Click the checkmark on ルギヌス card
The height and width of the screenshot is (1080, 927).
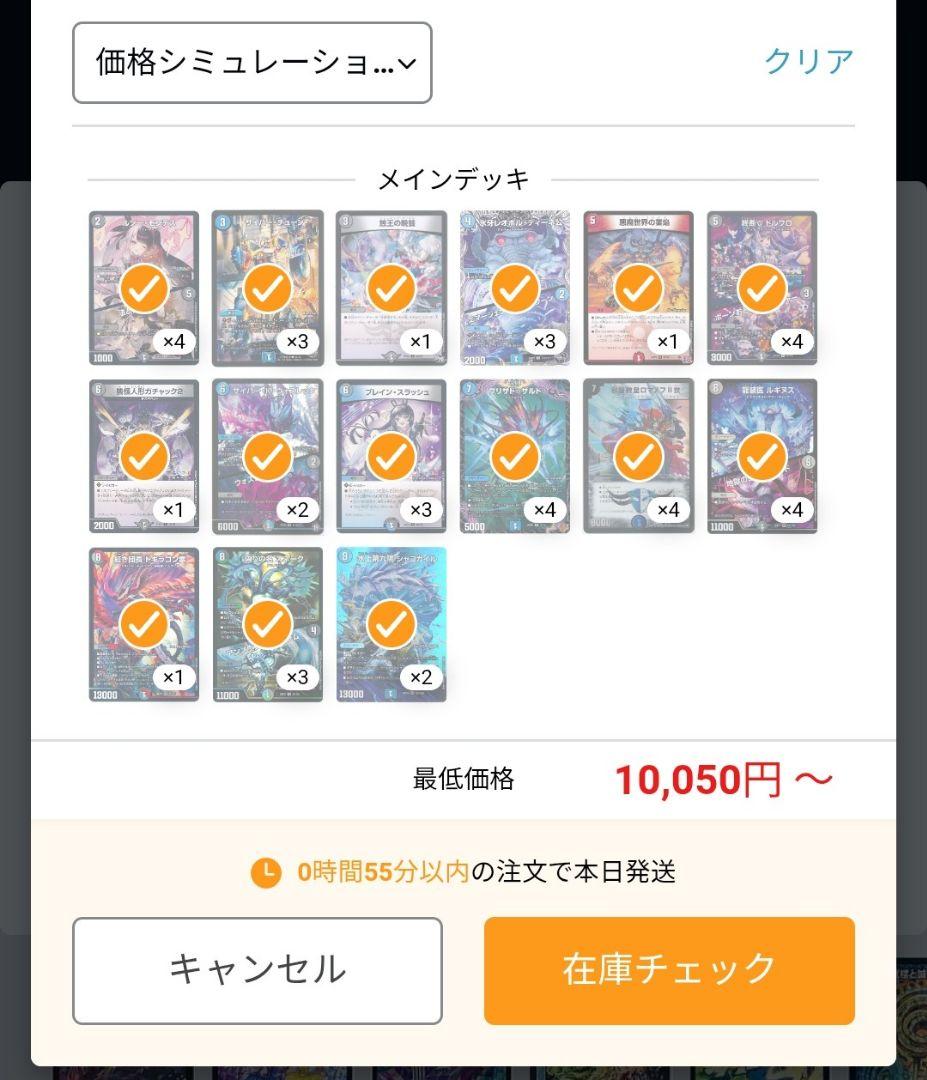click(763, 455)
